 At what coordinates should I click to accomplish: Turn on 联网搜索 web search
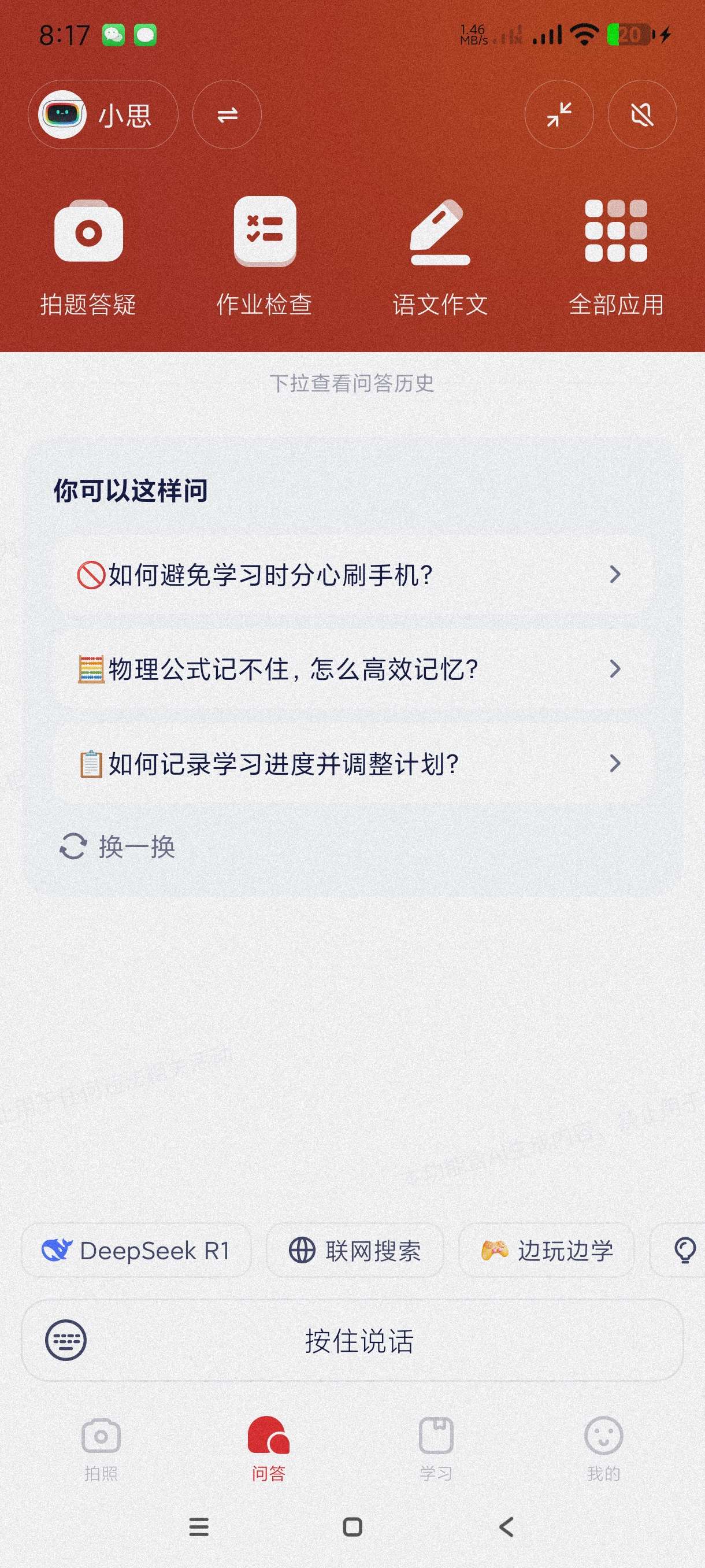pyautogui.click(x=355, y=1251)
